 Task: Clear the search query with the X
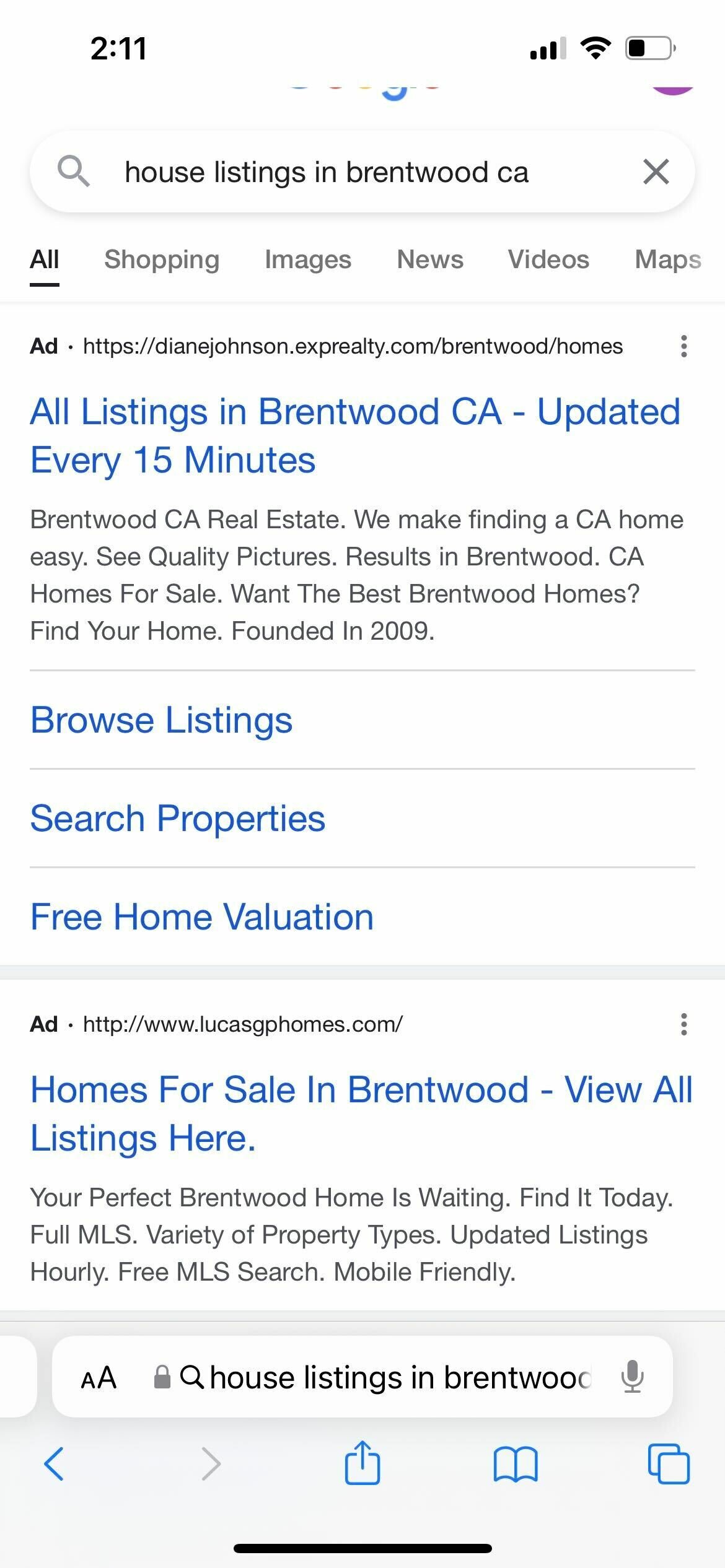656,172
